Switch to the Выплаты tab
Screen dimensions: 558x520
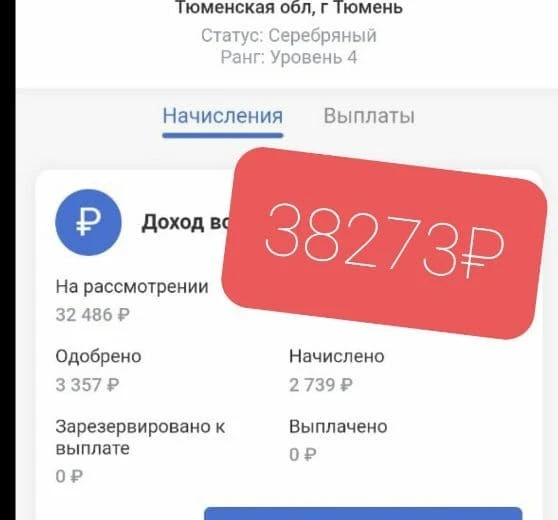click(x=369, y=116)
